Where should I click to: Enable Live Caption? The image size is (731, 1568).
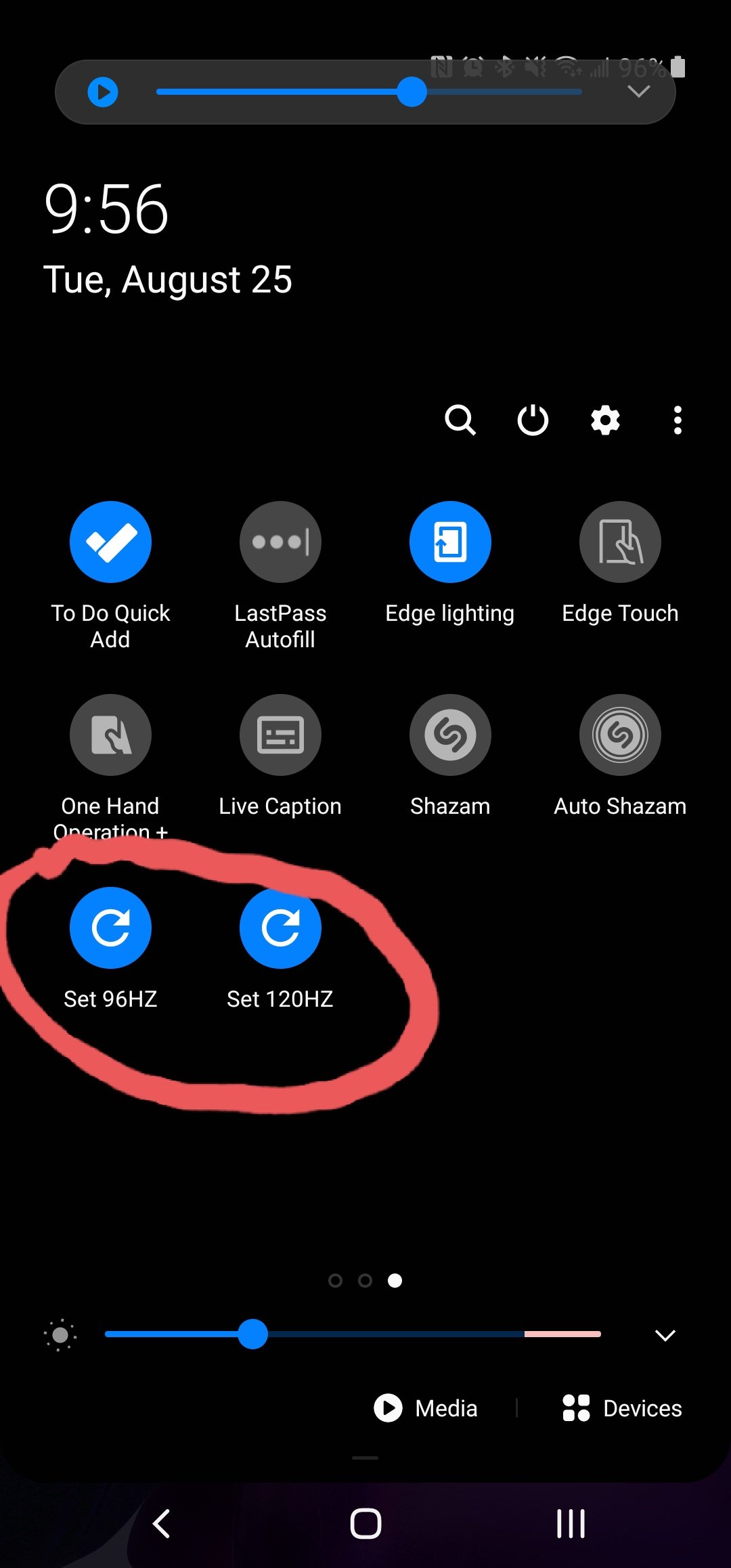[280, 735]
